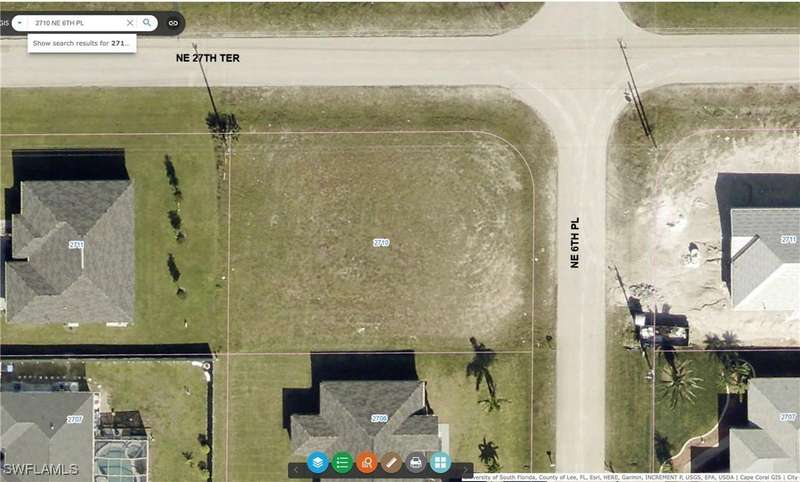This screenshot has height=482, width=800.
Task: Open the measurement ruler tool
Action: point(391,463)
